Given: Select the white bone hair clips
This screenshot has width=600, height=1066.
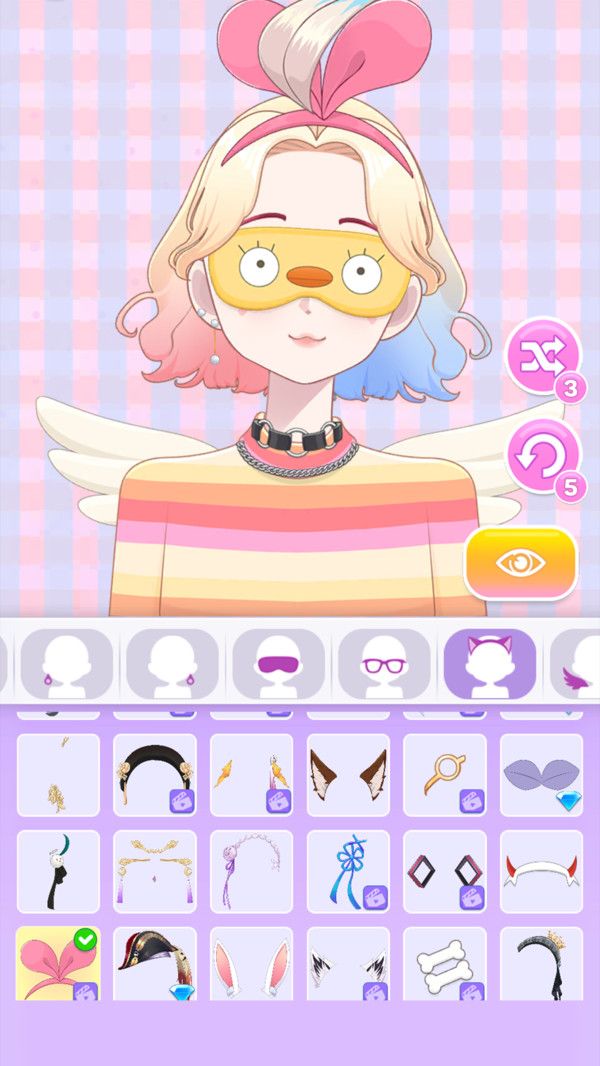Looking at the screenshot, I should (444, 966).
